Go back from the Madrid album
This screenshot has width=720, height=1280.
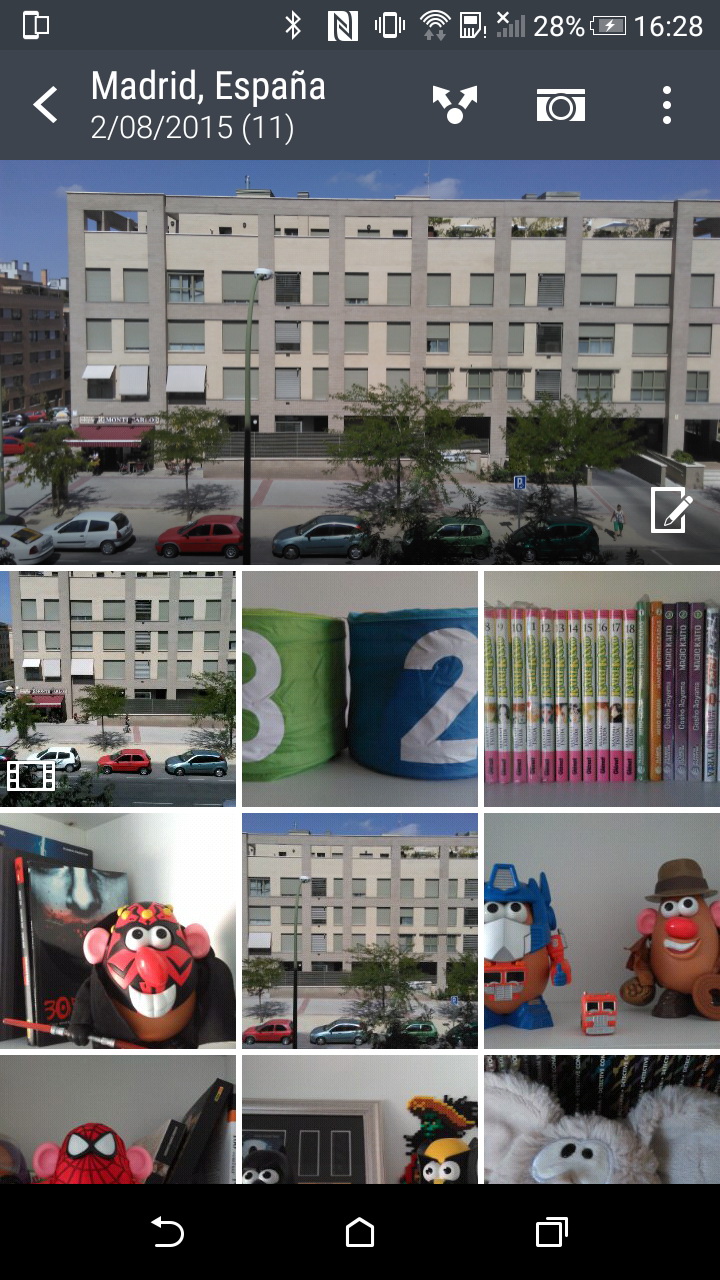point(45,105)
